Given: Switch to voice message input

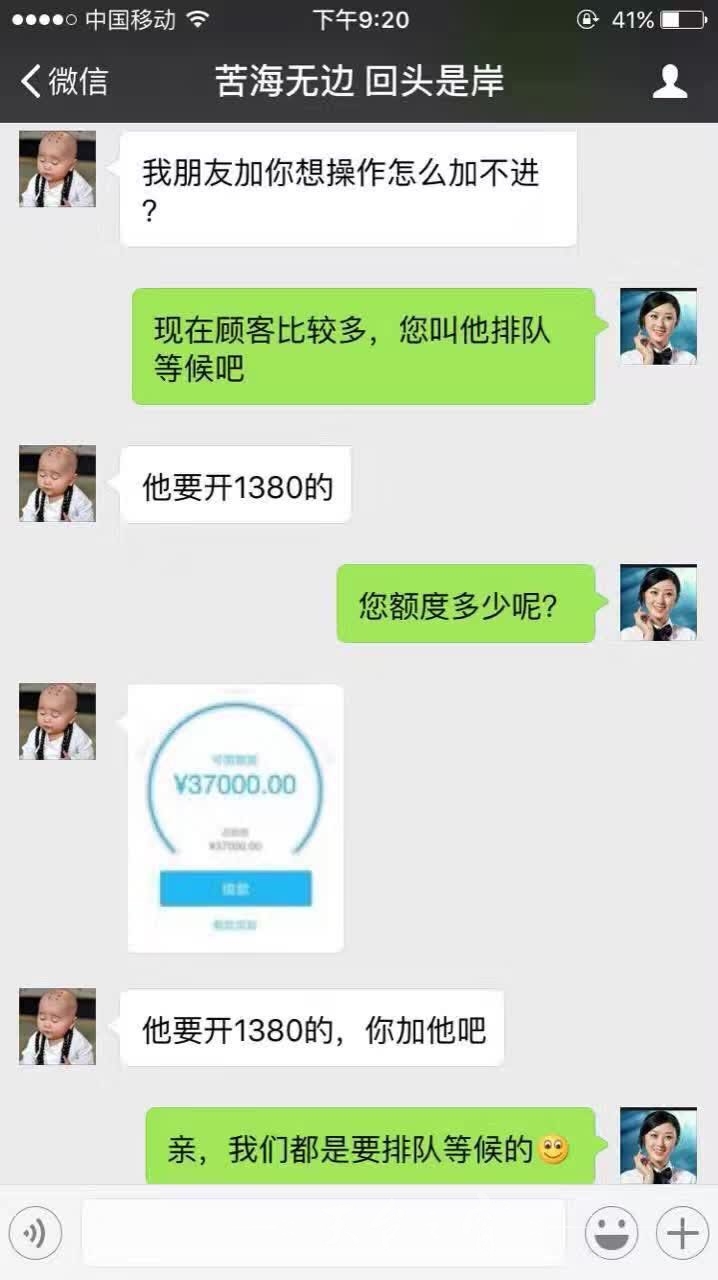Looking at the screenshot, I should coord(35,1233).
